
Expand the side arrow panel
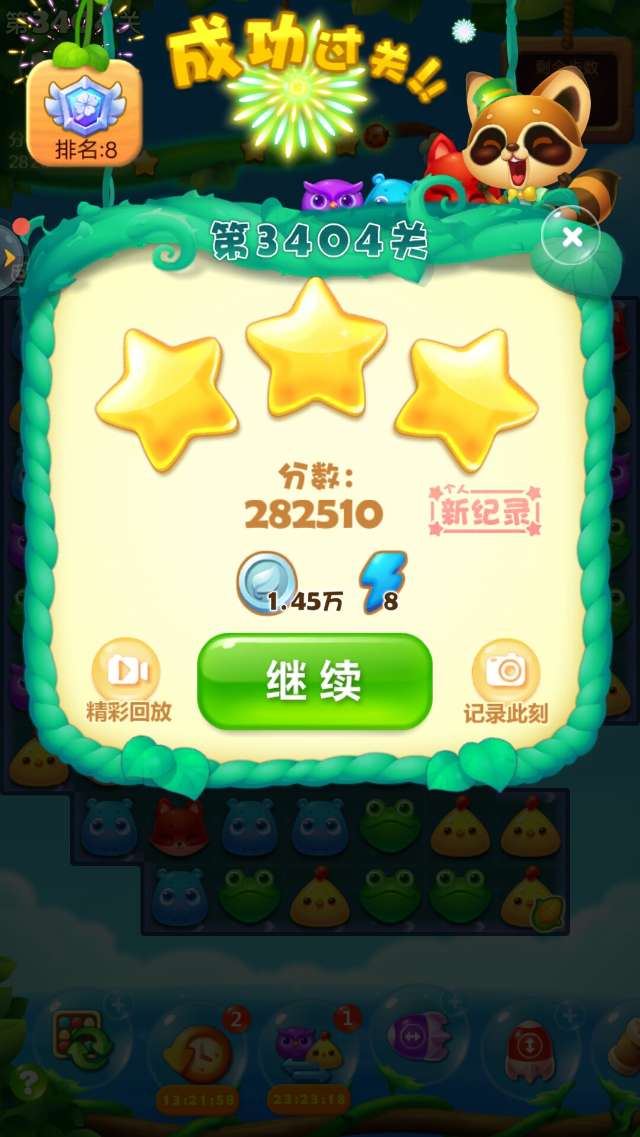[10, 258]
